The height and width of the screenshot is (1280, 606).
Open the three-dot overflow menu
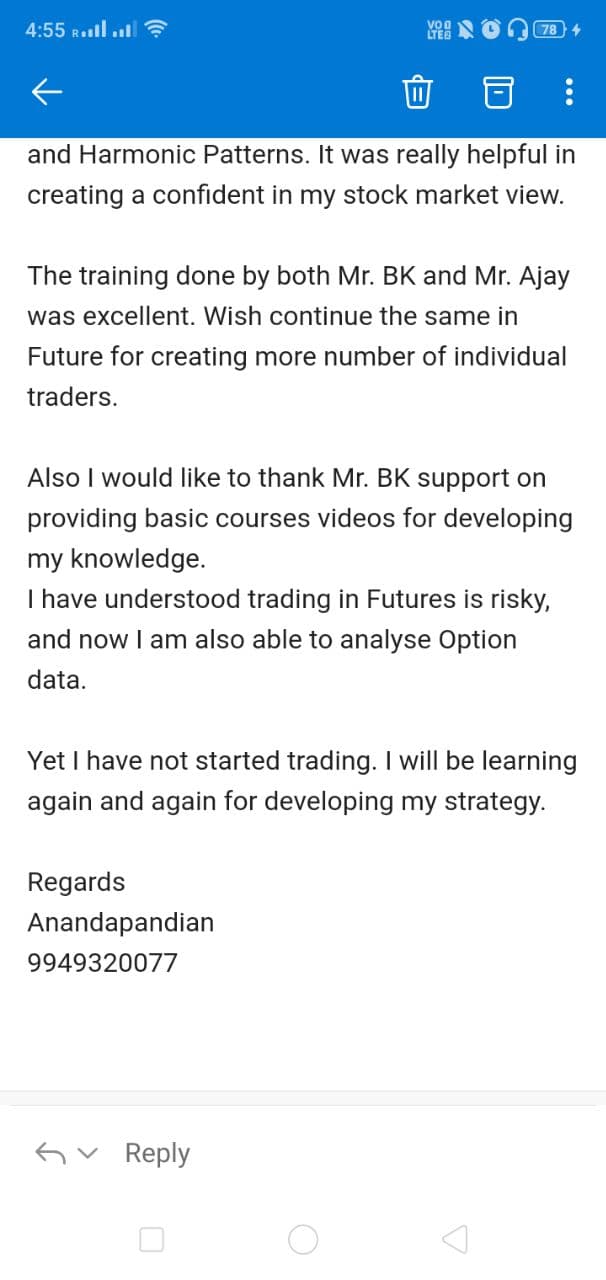point(569,93)
